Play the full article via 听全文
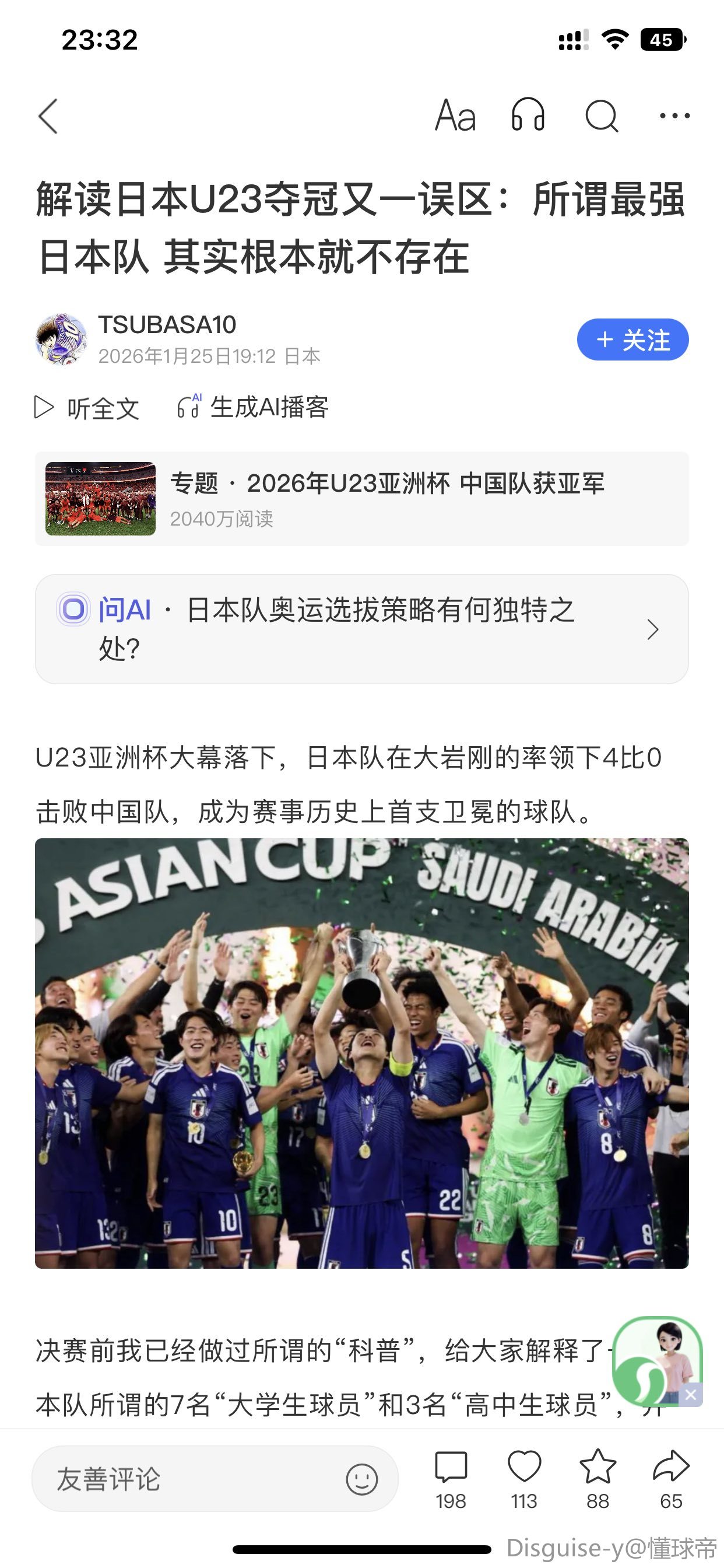The height and width of the screenshot is (1568, 724). point(87,408)
